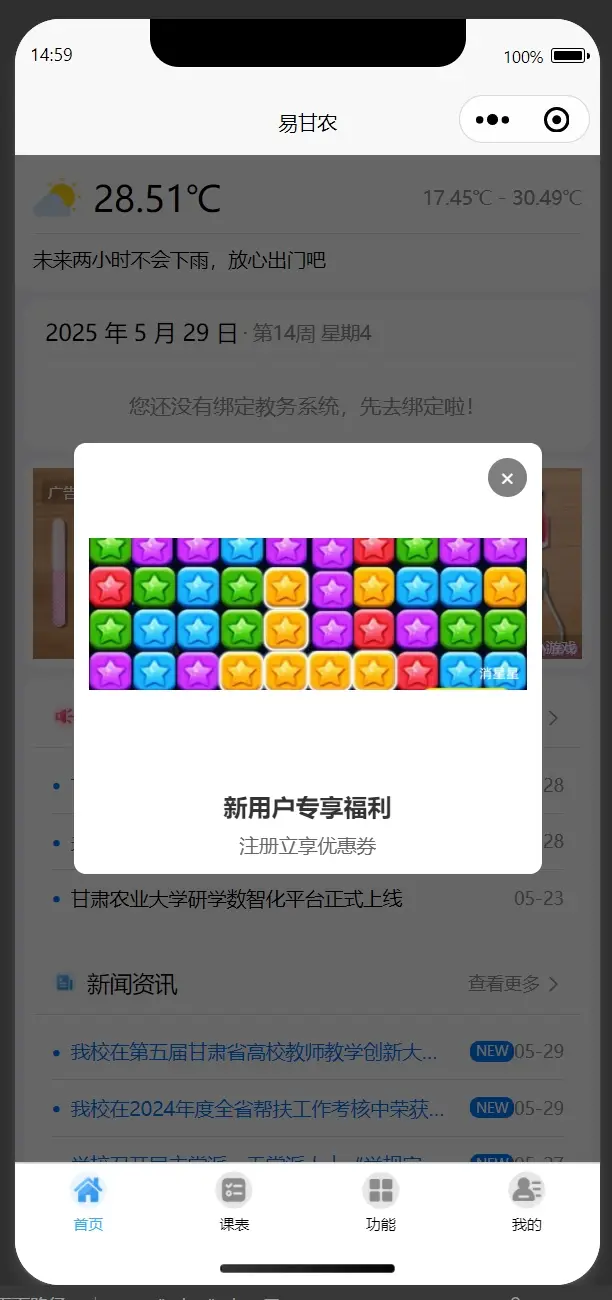Switch to the 我的 tab
Image resolution: width=612 pixels, height=1300 pixels.
[x=526, y=1201]
